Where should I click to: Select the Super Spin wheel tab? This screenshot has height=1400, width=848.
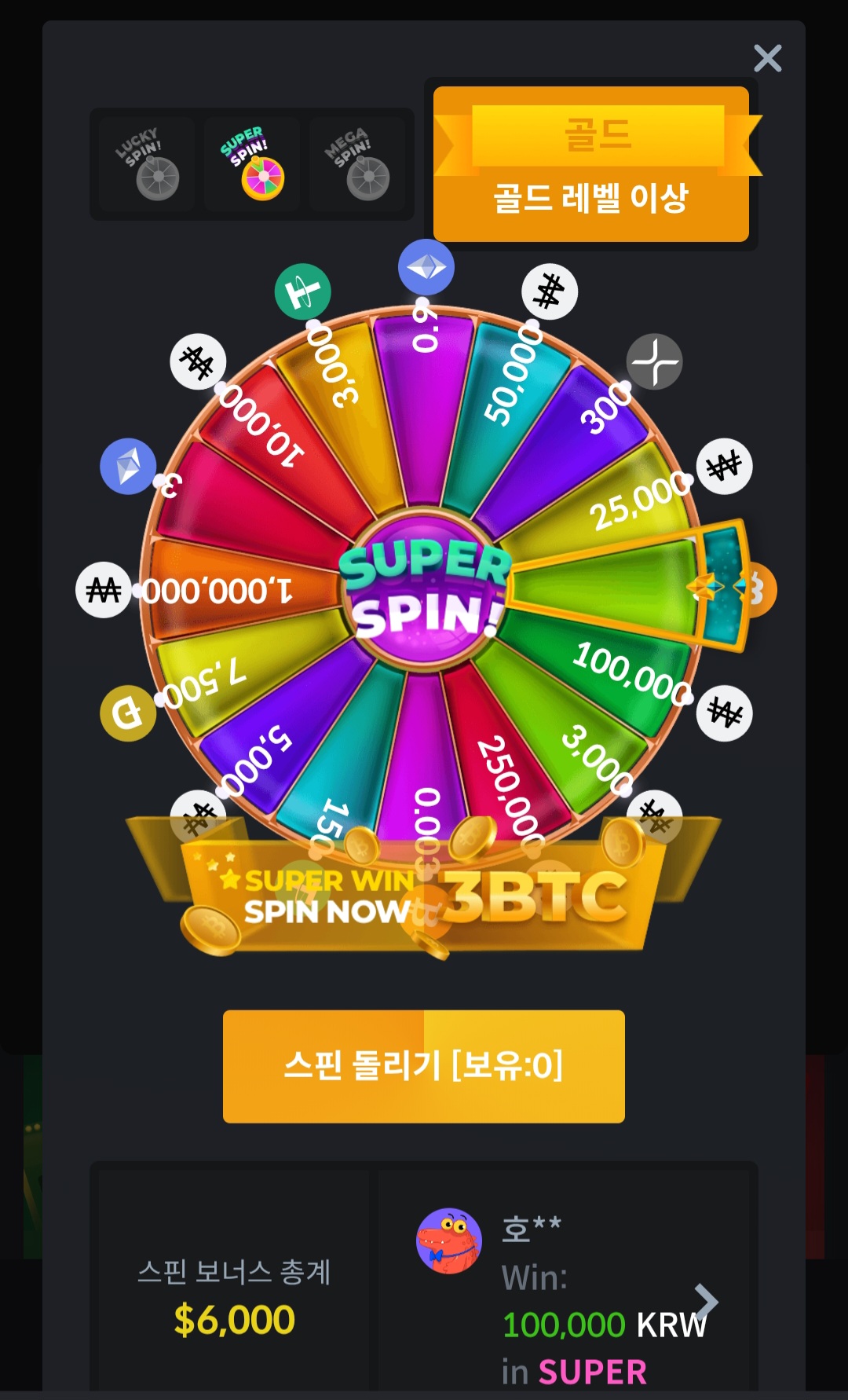pos(252,163)
